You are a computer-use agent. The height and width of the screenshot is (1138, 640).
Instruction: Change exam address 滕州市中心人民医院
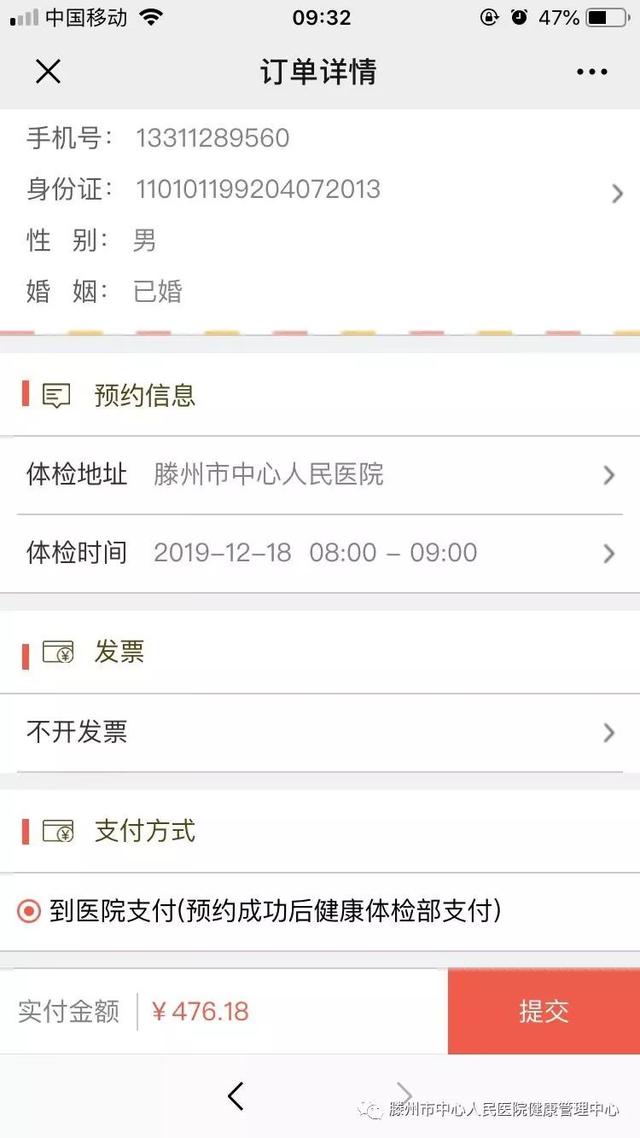(x=320, y=474)
